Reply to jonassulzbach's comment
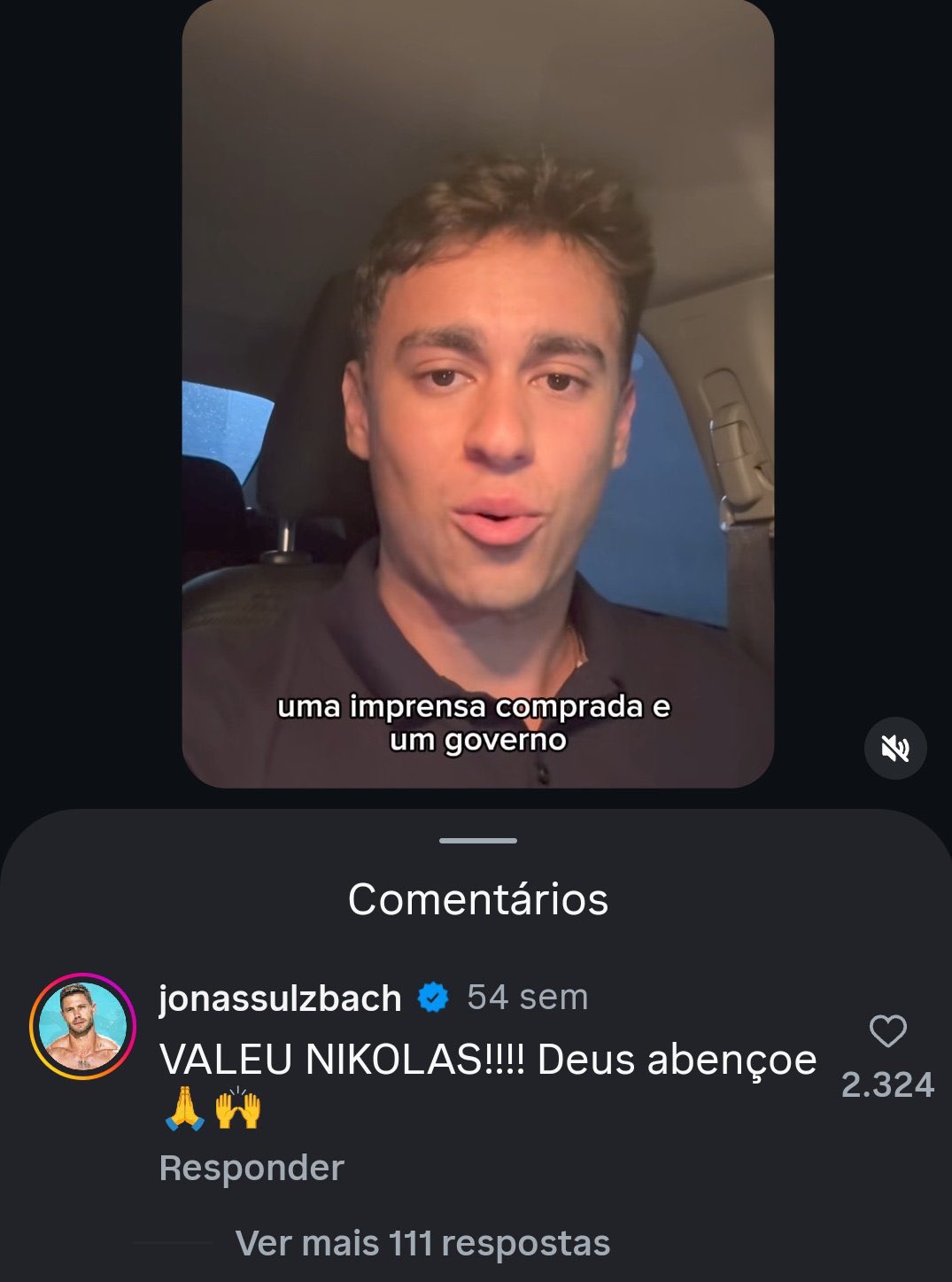 click(x=252, y=1168)
